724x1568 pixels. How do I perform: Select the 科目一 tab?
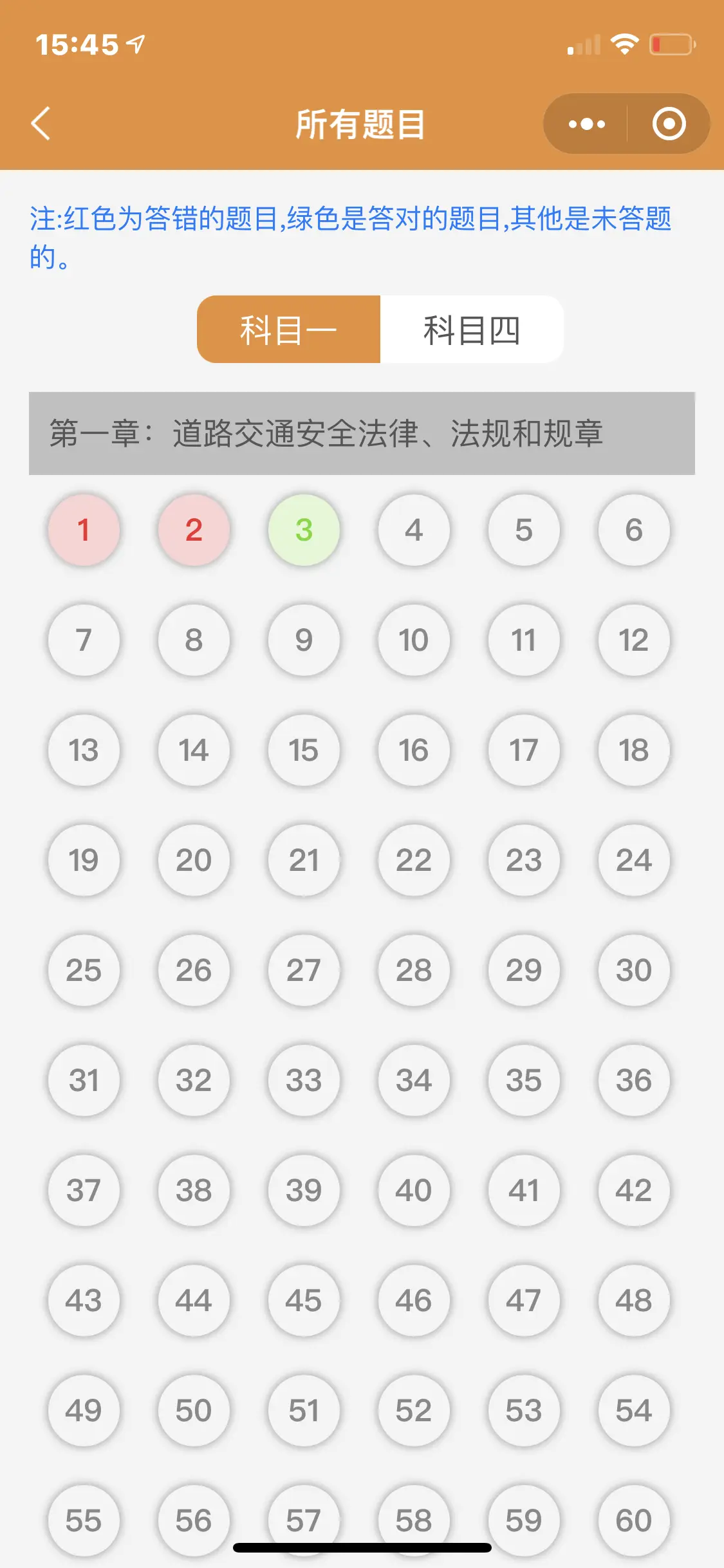(288, 330)
